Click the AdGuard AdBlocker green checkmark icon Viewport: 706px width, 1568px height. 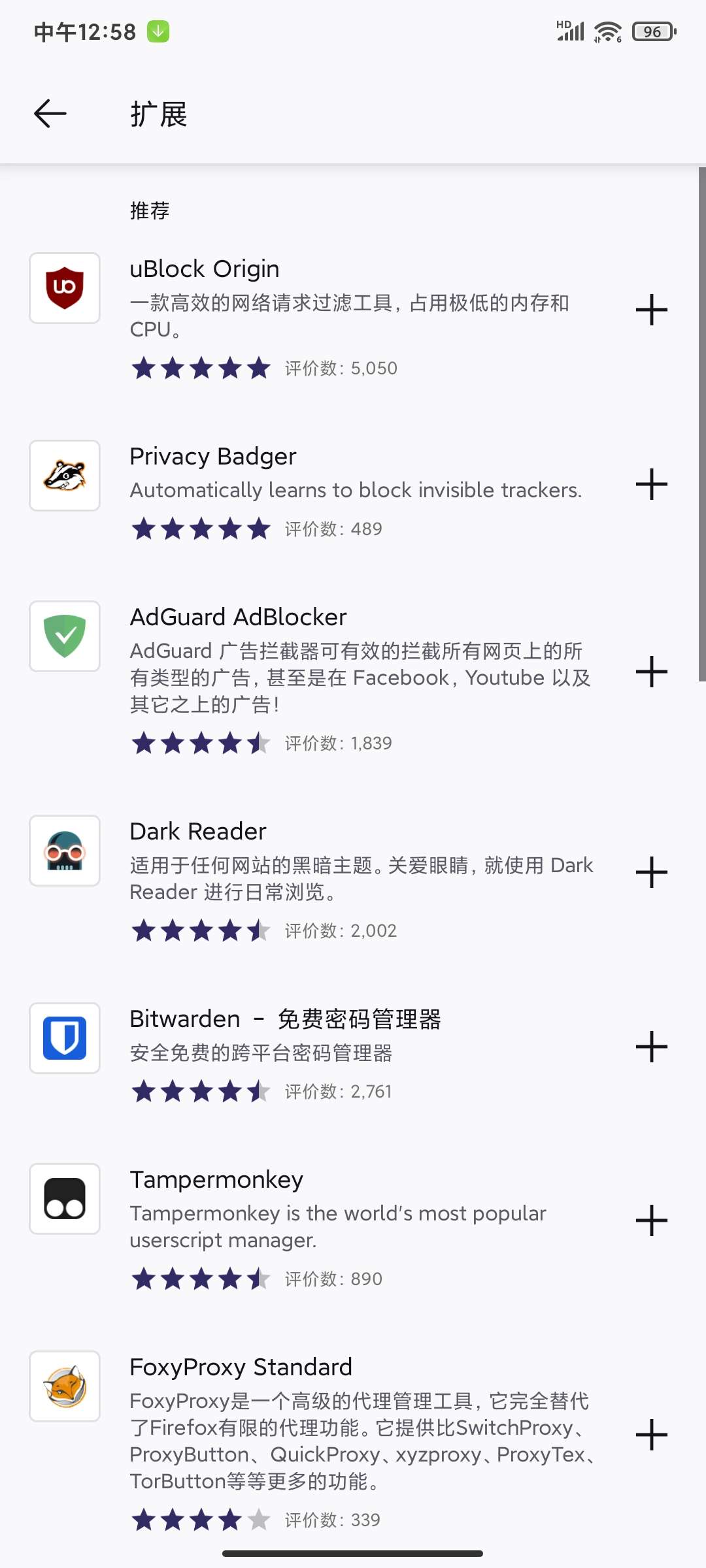point(63,636)
